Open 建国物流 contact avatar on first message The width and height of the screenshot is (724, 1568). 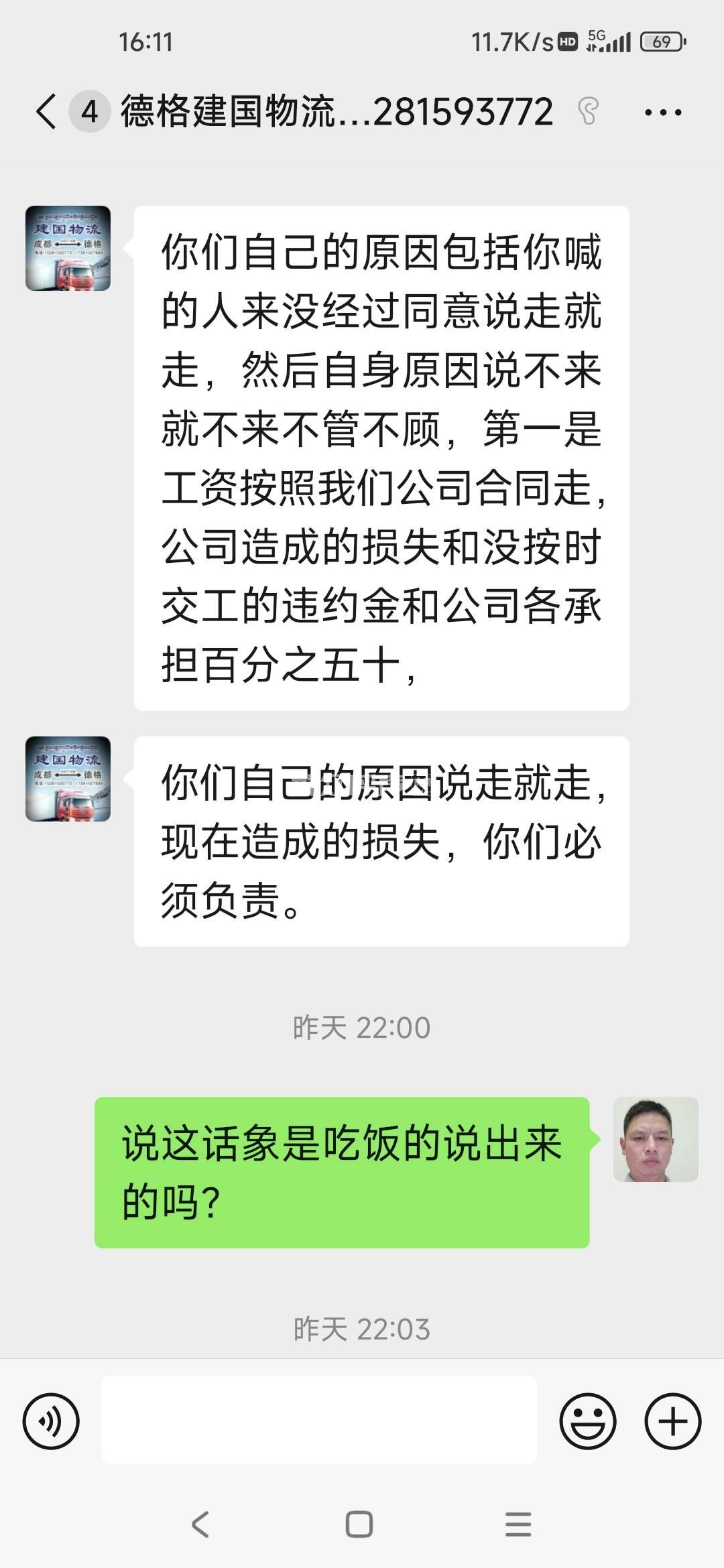click(68, 248)
